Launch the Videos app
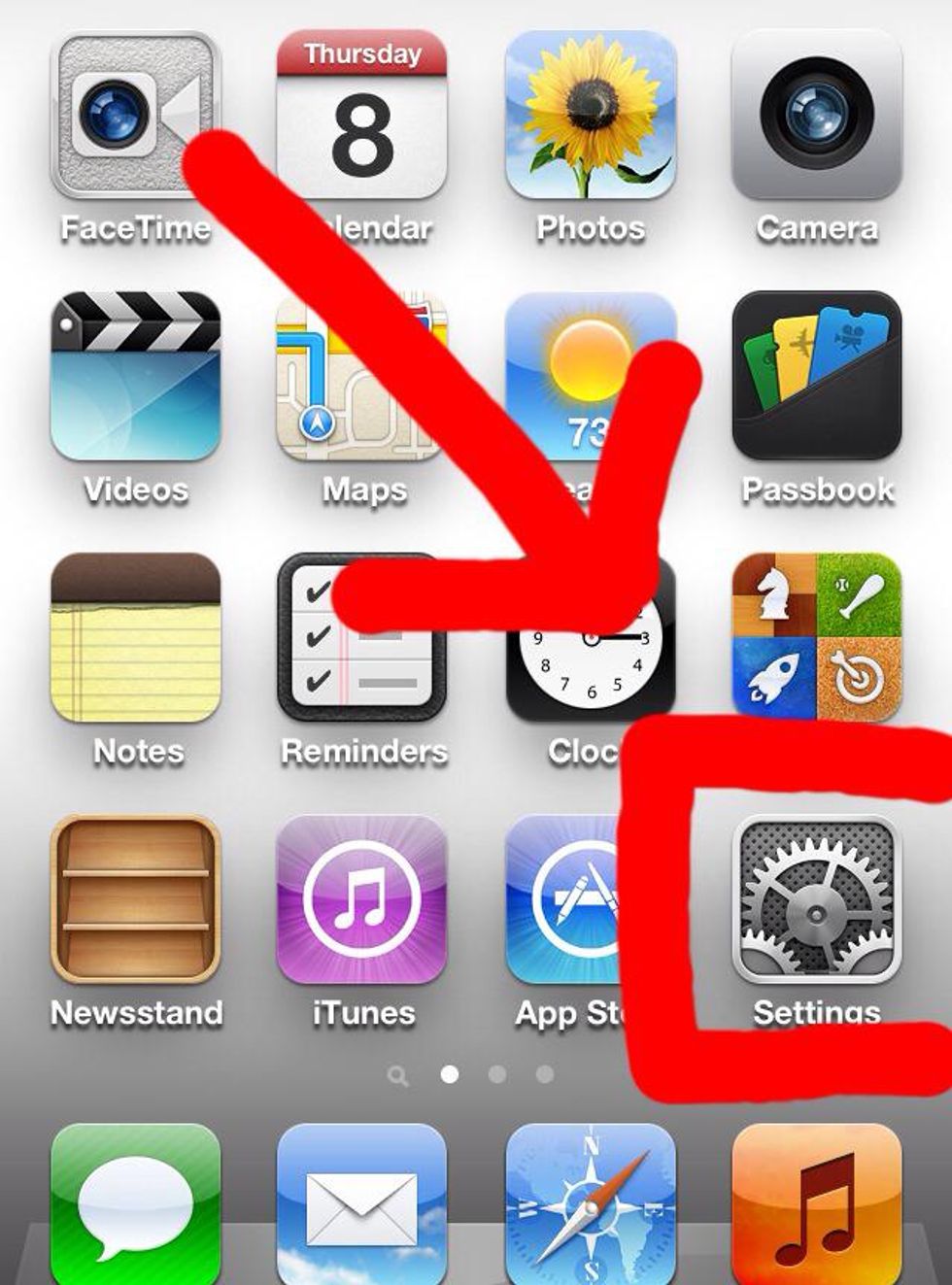Viewport: 952px width, 1285px height. [x=135, y=377]
